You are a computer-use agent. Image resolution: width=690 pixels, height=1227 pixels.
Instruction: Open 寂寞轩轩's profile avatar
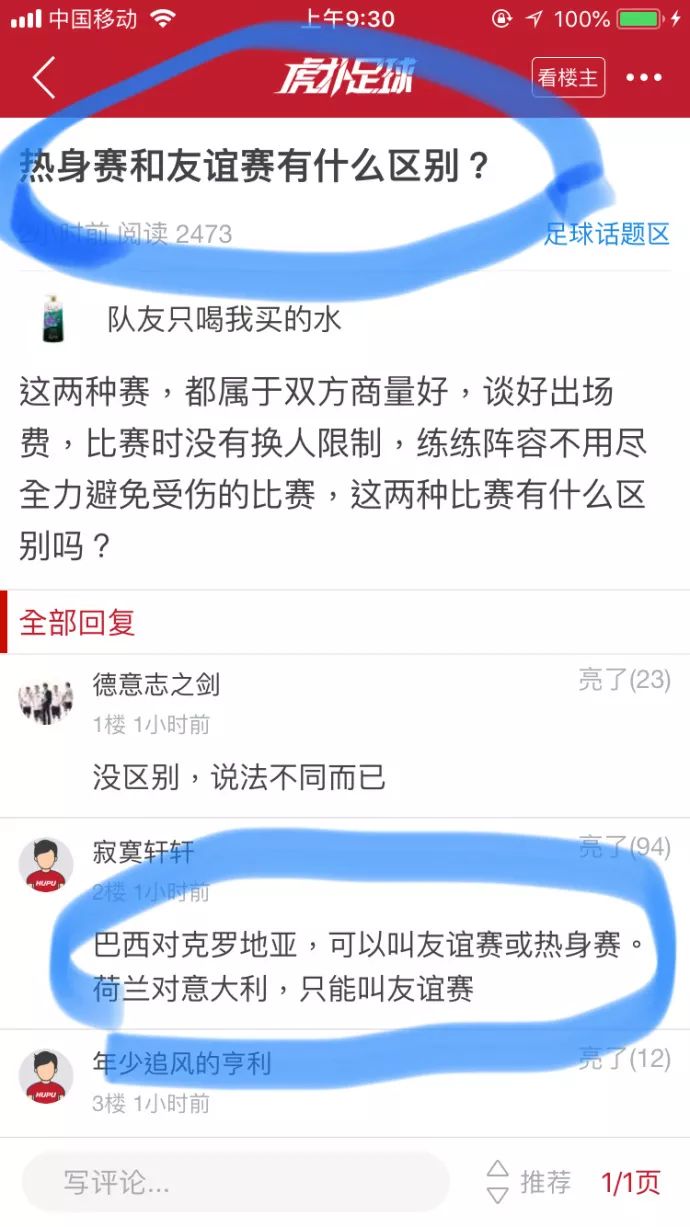tap(46, 865)
